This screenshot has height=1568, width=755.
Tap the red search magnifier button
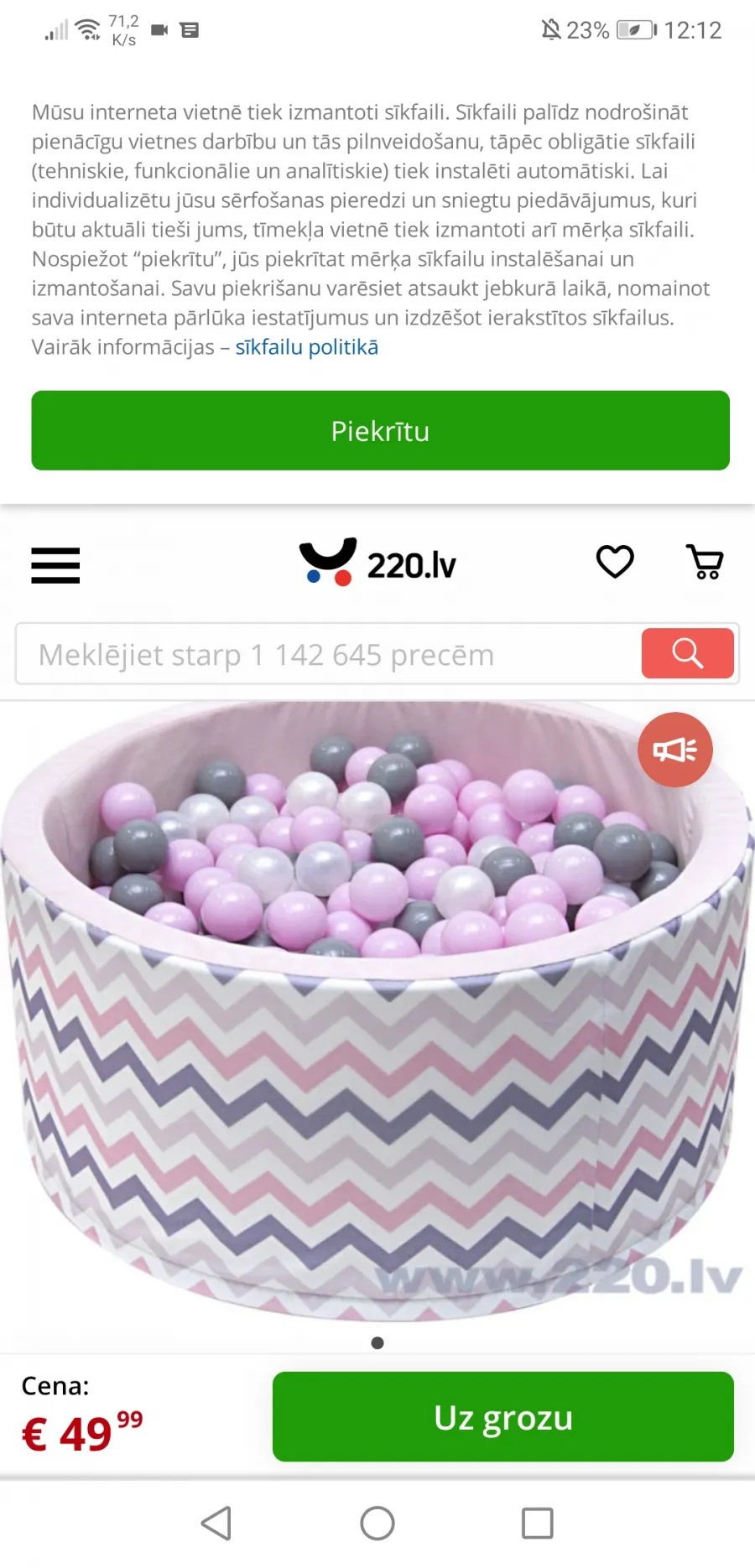[x=688, y=653]
